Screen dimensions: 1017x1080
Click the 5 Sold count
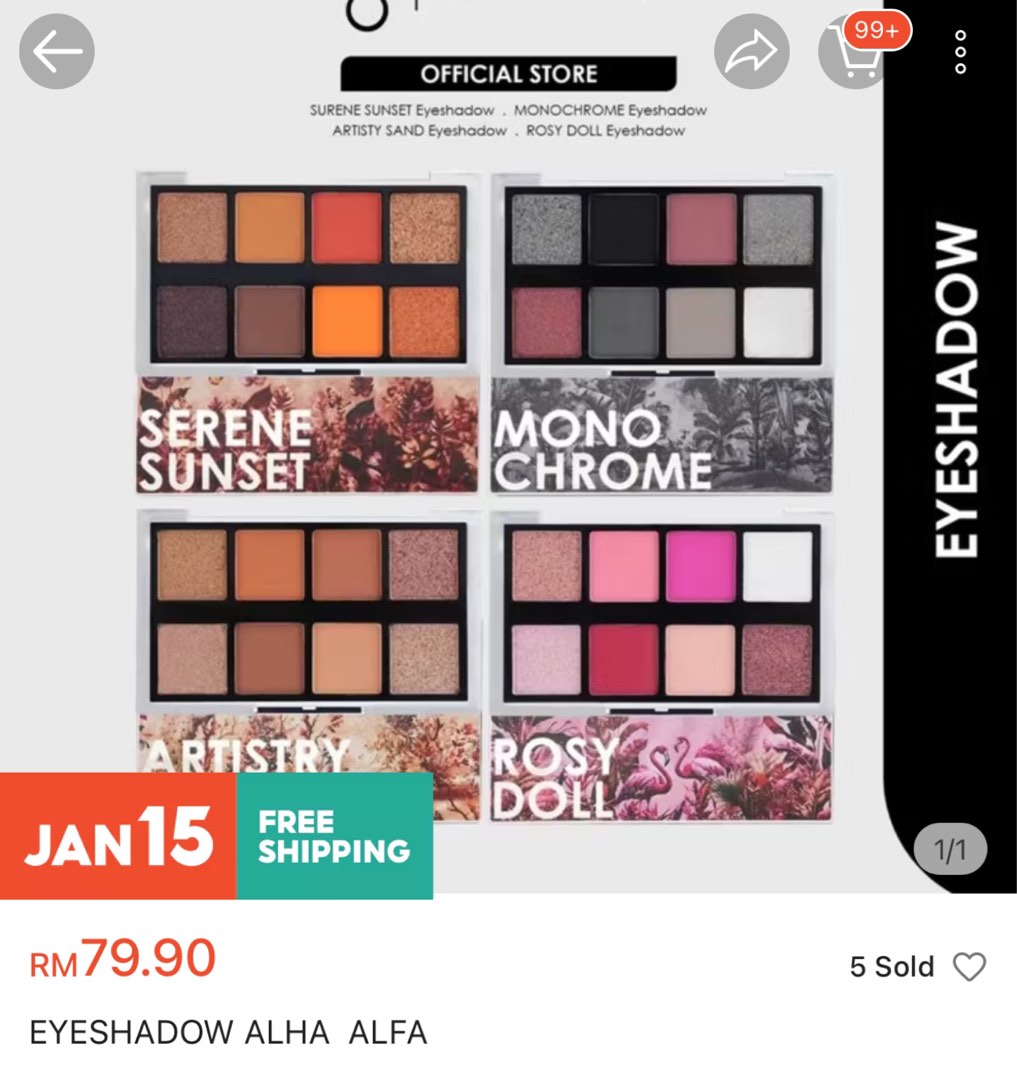[x=893, y=966]
